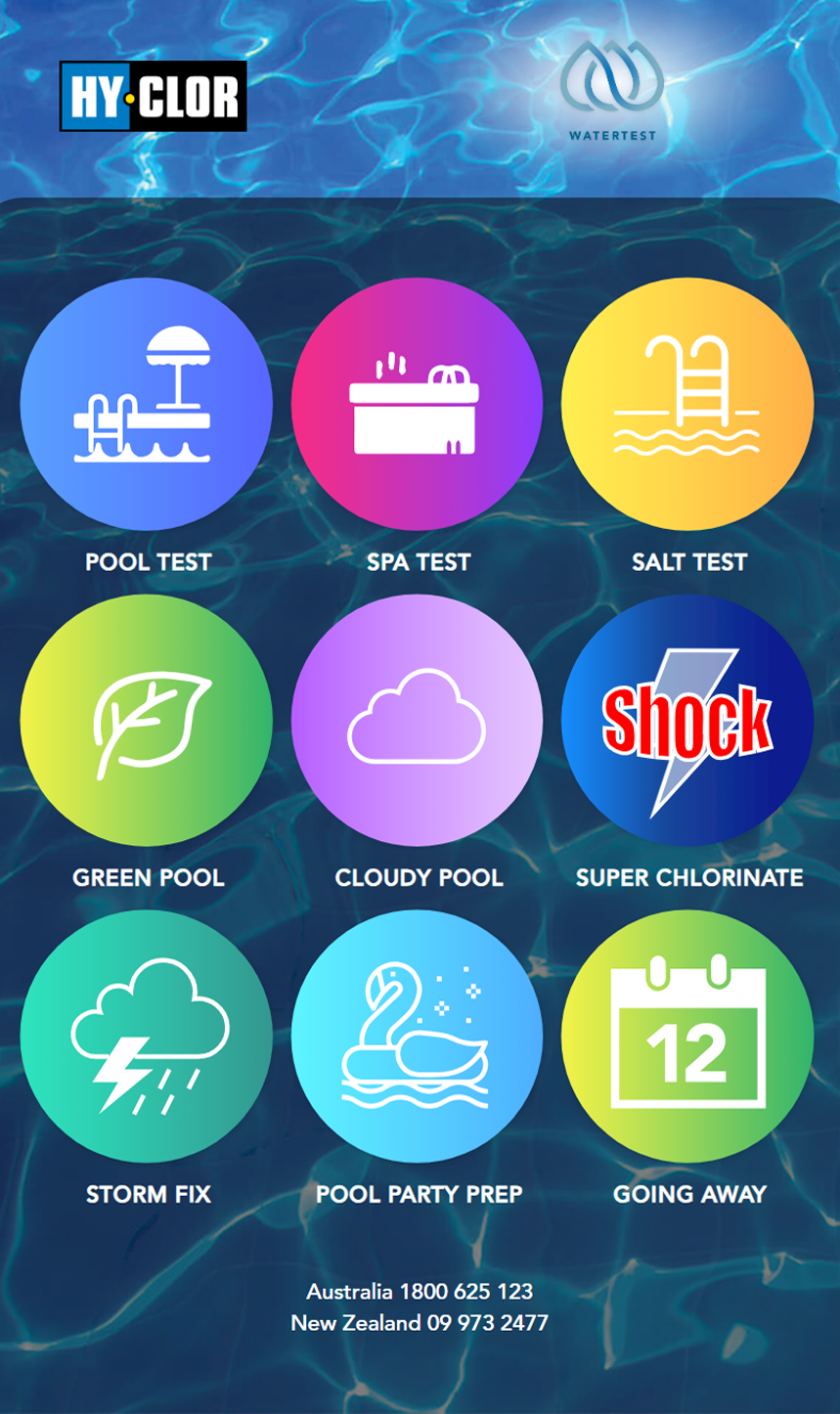Open the Going Away calendar option
This screenshot has height=1414, width=840.
coord(687,1037)
